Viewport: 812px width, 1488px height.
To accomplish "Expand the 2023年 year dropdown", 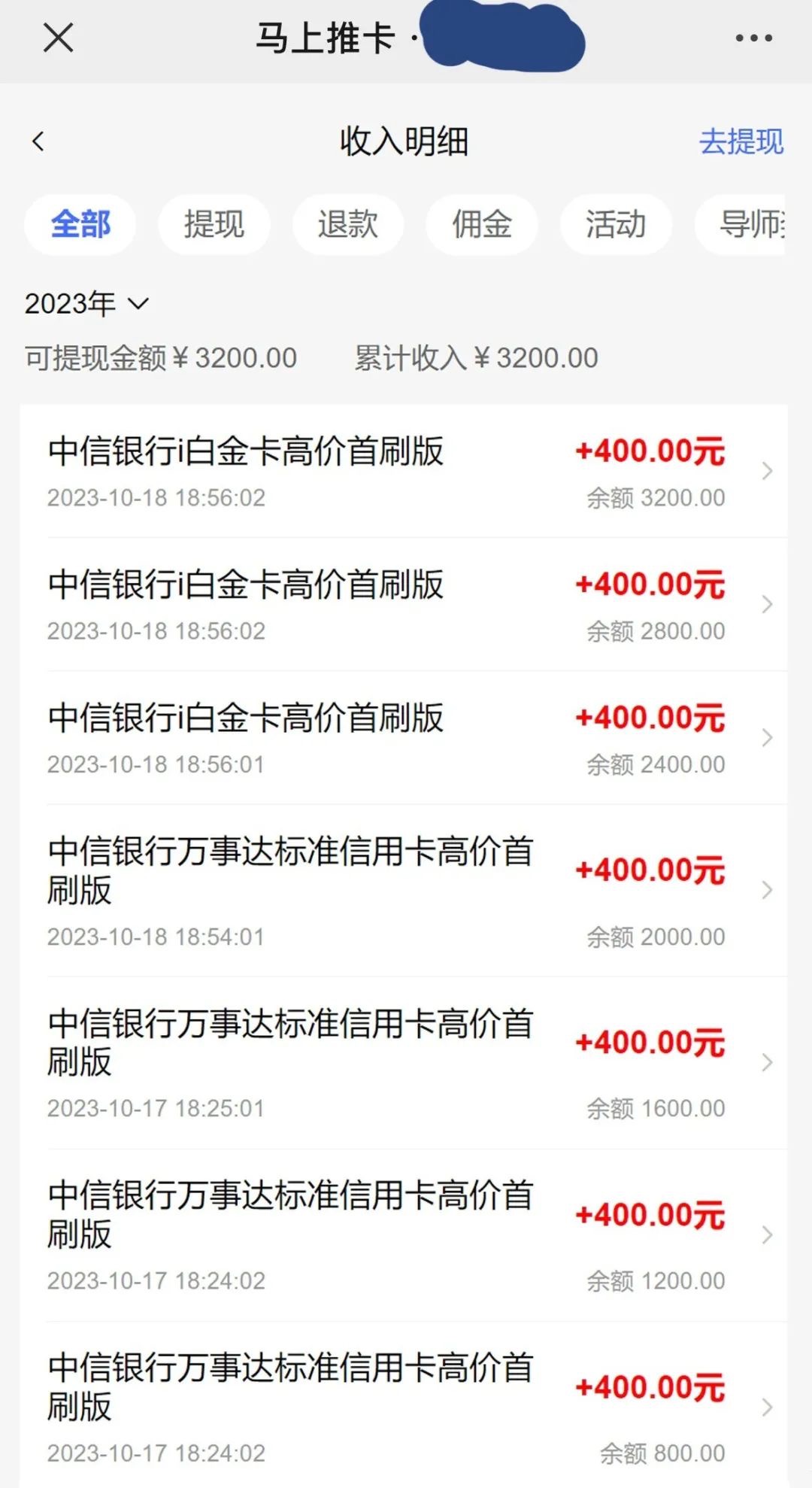I will 85,304.
